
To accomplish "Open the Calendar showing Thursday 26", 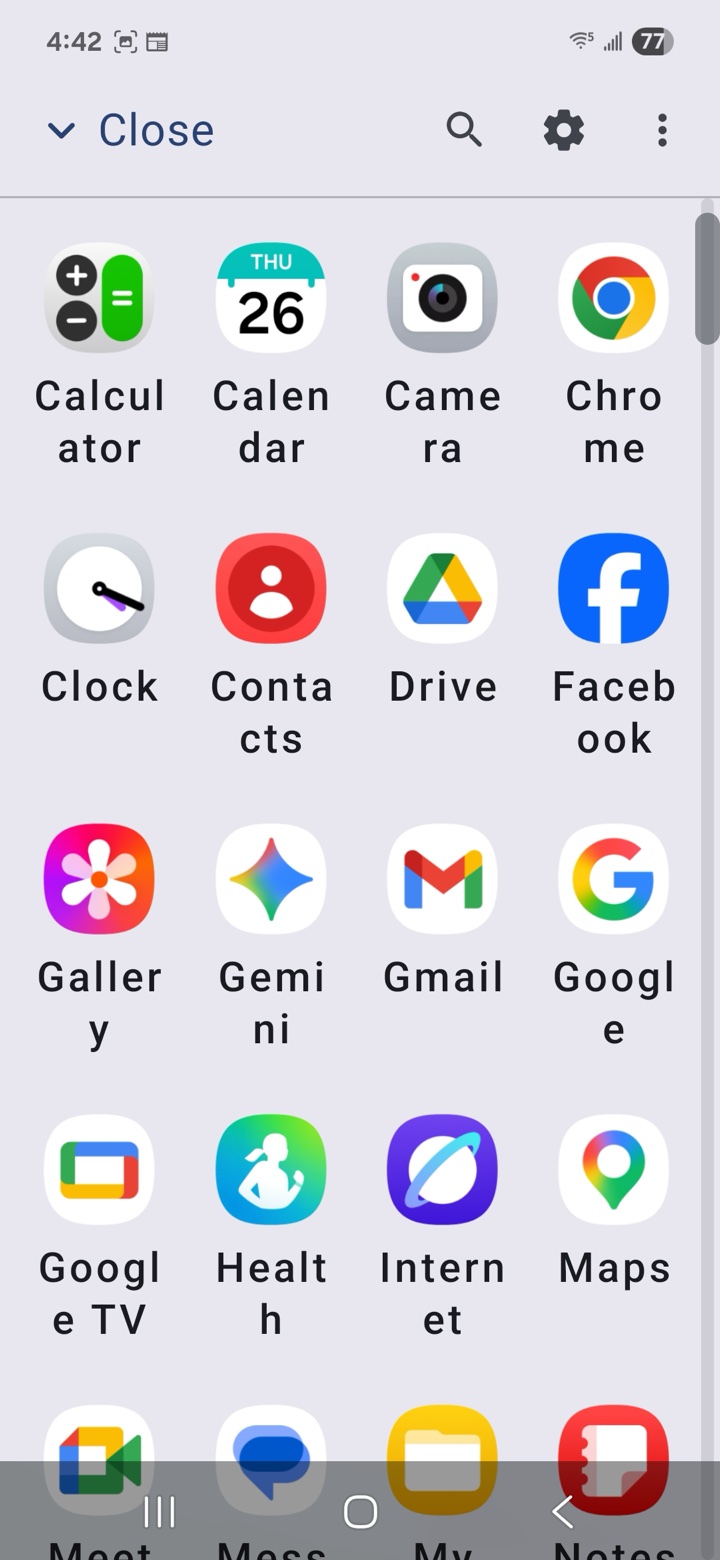I will (x=270, y=299).
